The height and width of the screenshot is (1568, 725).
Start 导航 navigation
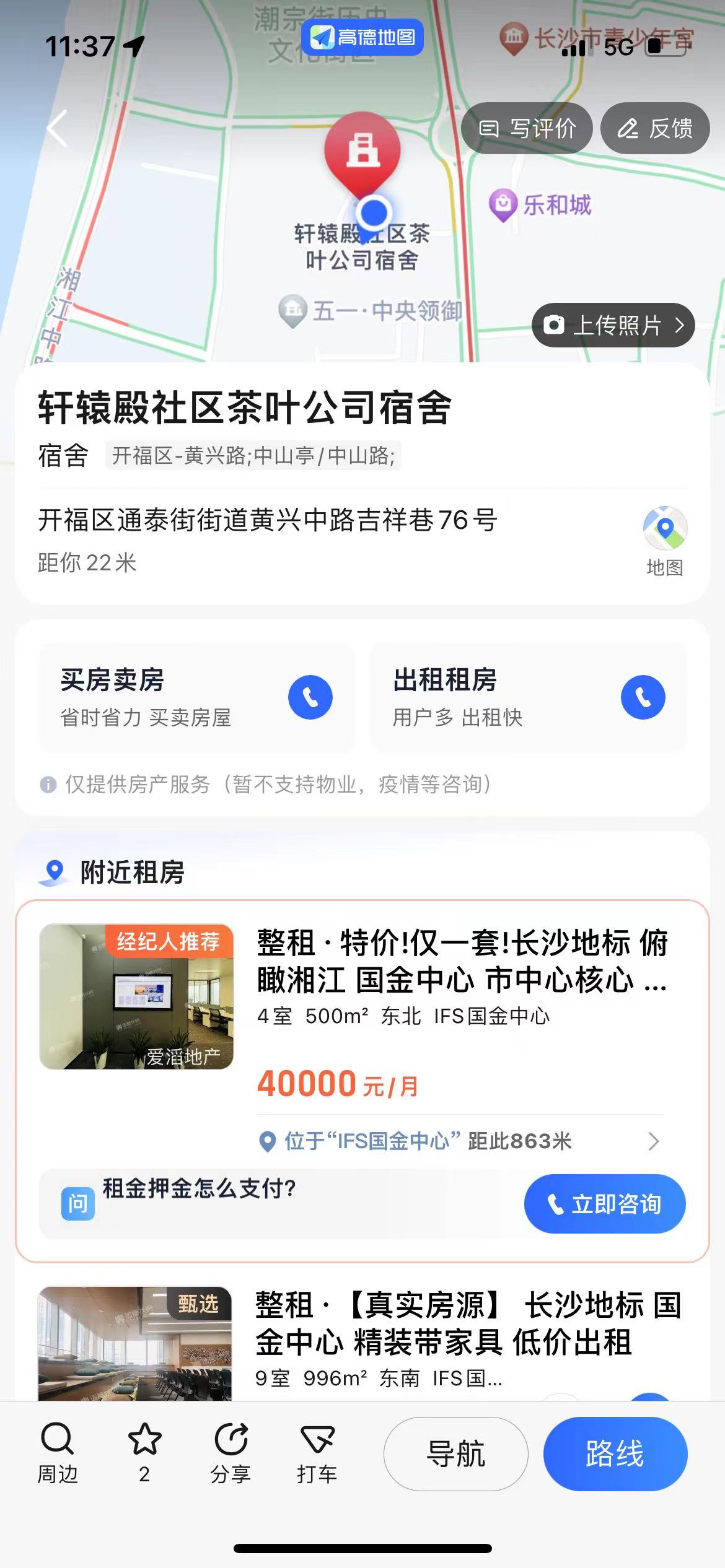(x=456, y=1453)
